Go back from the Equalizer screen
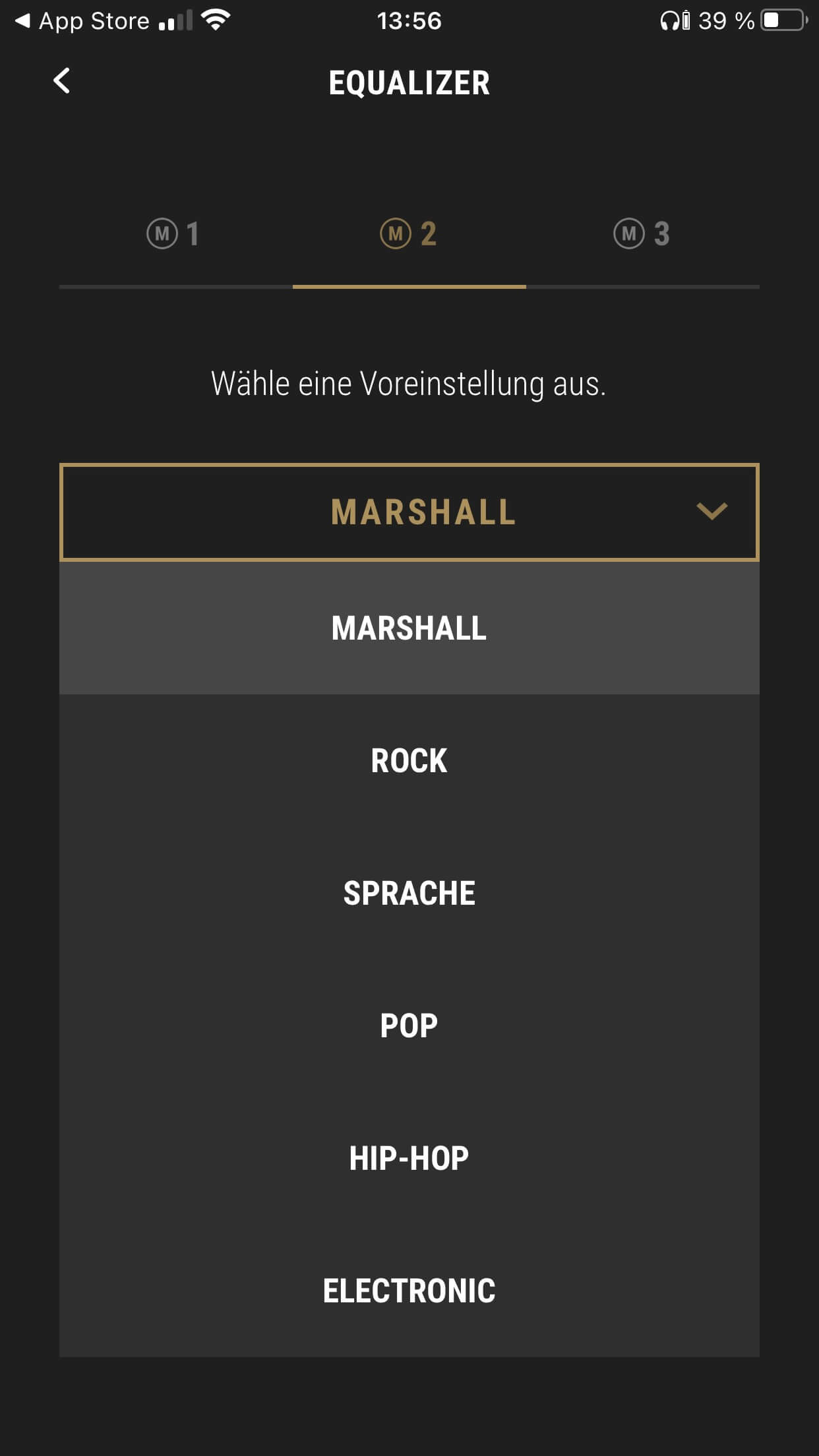 click(62, 81)
